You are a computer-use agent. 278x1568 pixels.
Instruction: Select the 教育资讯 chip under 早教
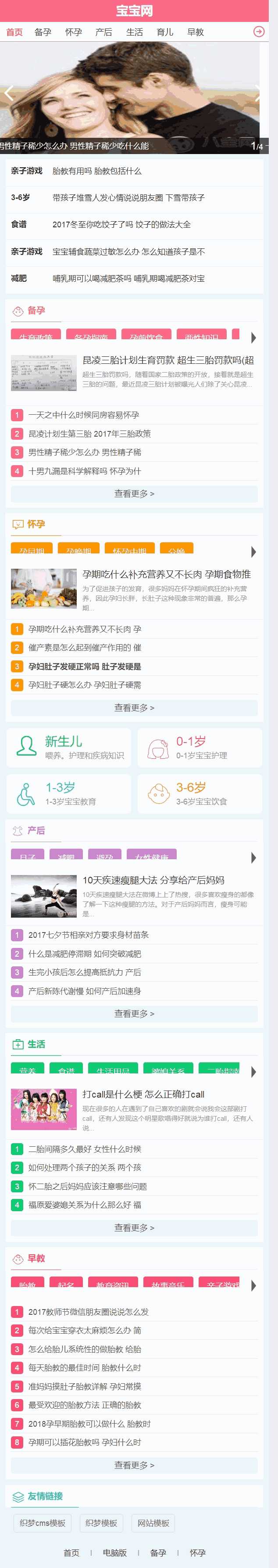[x=113, y=1285]
